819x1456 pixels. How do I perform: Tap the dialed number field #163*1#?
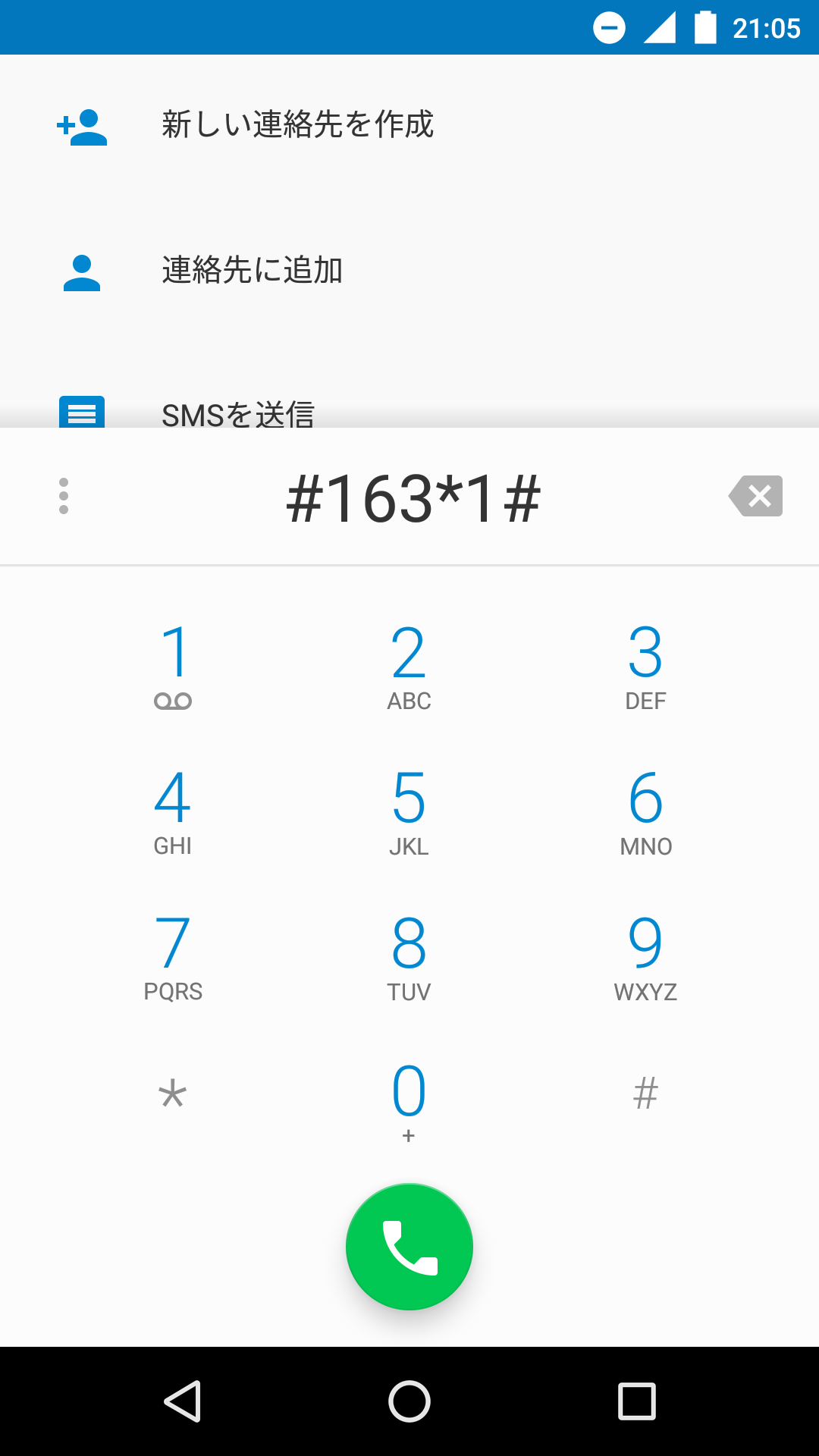coord(413,497)
